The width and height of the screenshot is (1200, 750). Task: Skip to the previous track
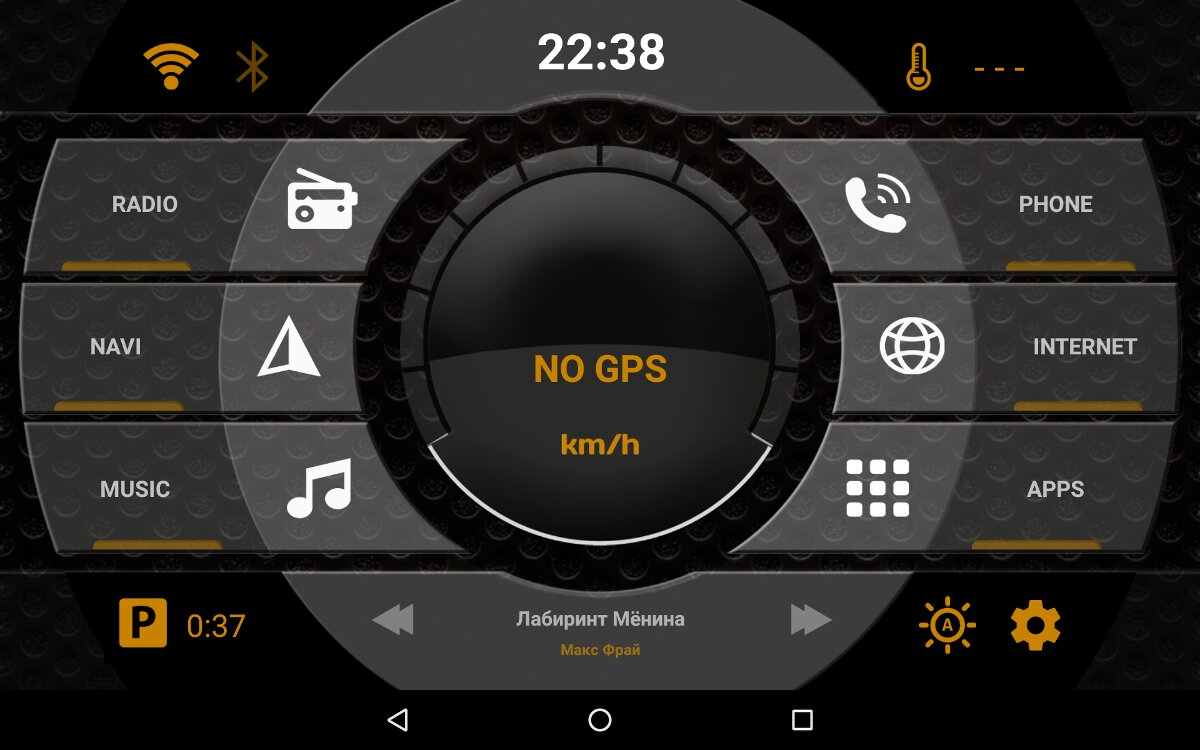393,620
